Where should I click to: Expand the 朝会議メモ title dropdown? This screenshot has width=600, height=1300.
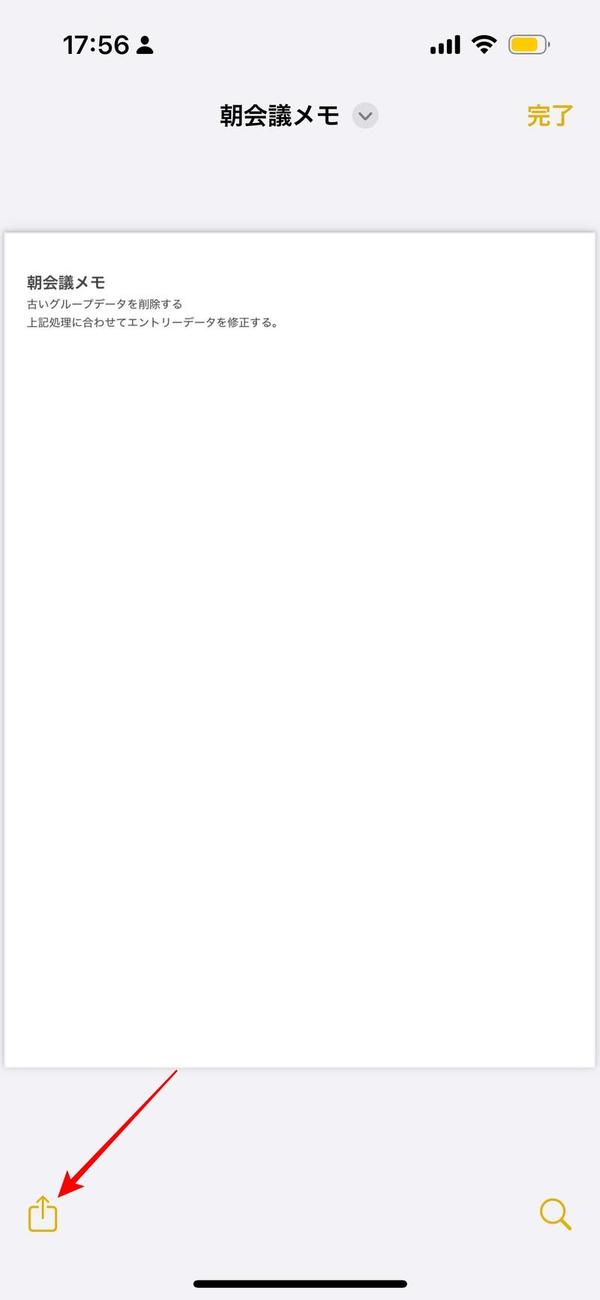(x=366, y=116)
